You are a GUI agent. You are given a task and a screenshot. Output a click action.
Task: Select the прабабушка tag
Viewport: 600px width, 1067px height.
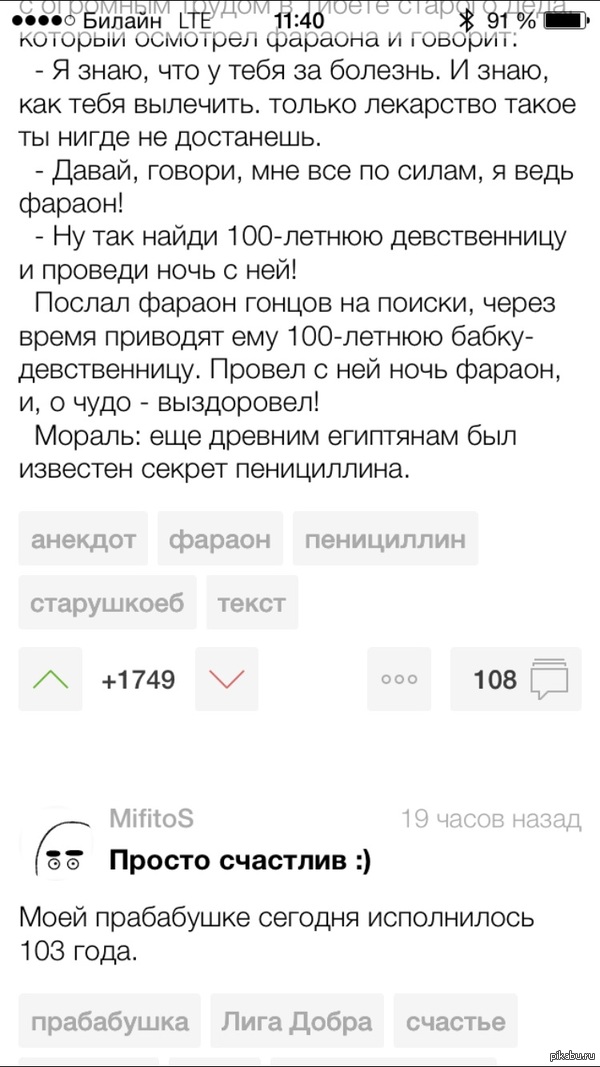[110, 1021]
